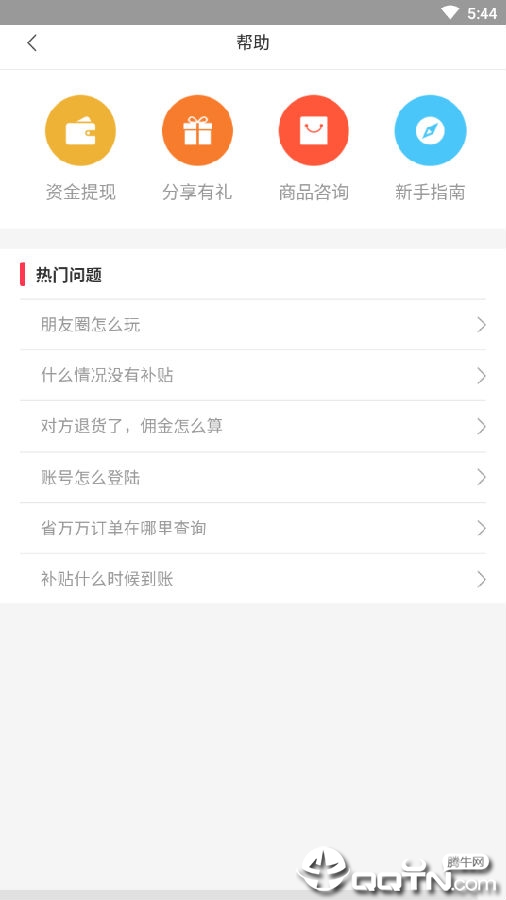
Task: Open the 新手指南 beginner guide
Action: point(430,148)
